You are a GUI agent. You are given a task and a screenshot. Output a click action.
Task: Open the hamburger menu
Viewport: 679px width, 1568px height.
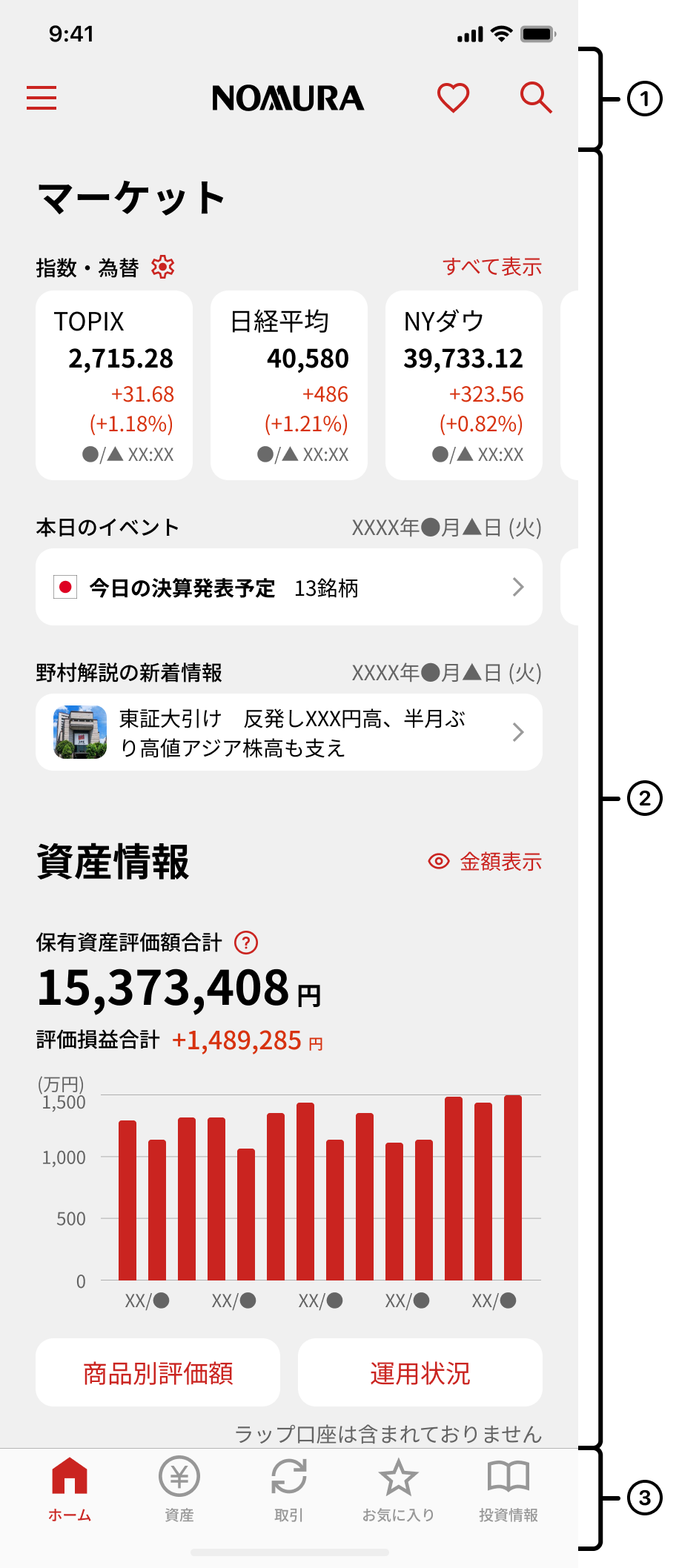click(42, 98)
